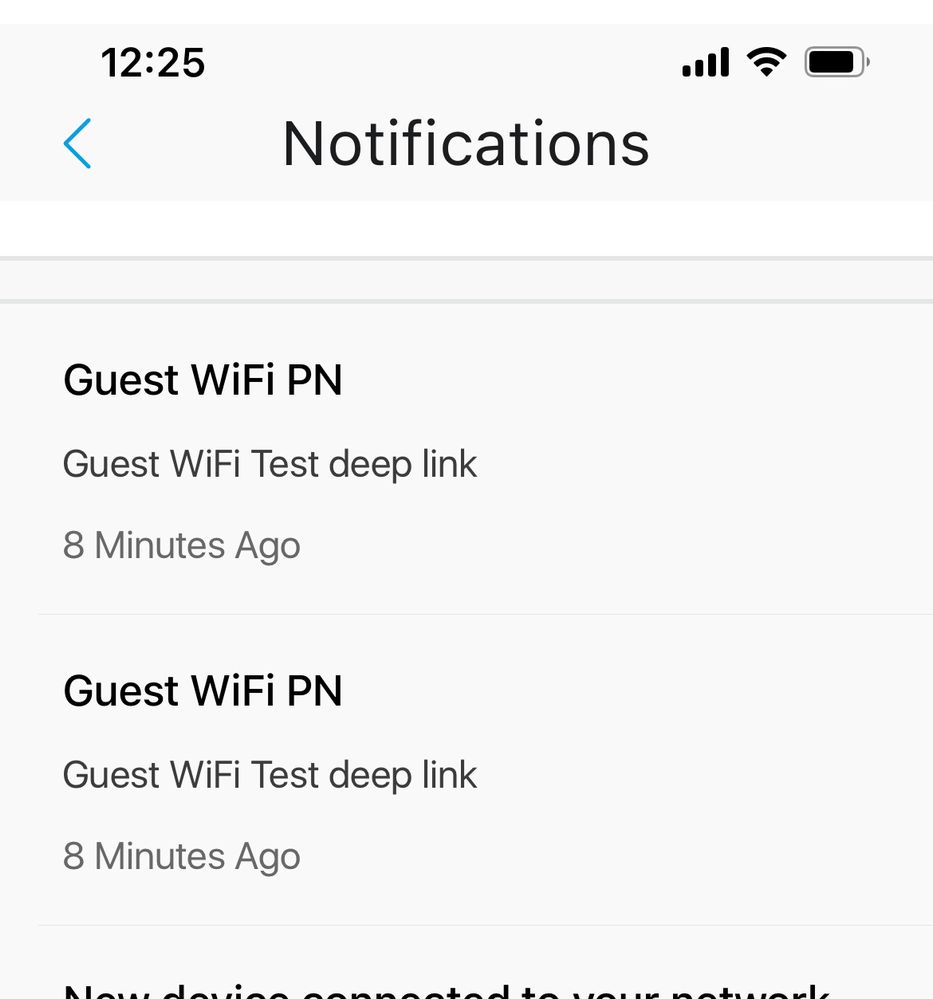Open the New device connected notification
The height and width of the screenshot is (999, 933).
tap(447, 986)
